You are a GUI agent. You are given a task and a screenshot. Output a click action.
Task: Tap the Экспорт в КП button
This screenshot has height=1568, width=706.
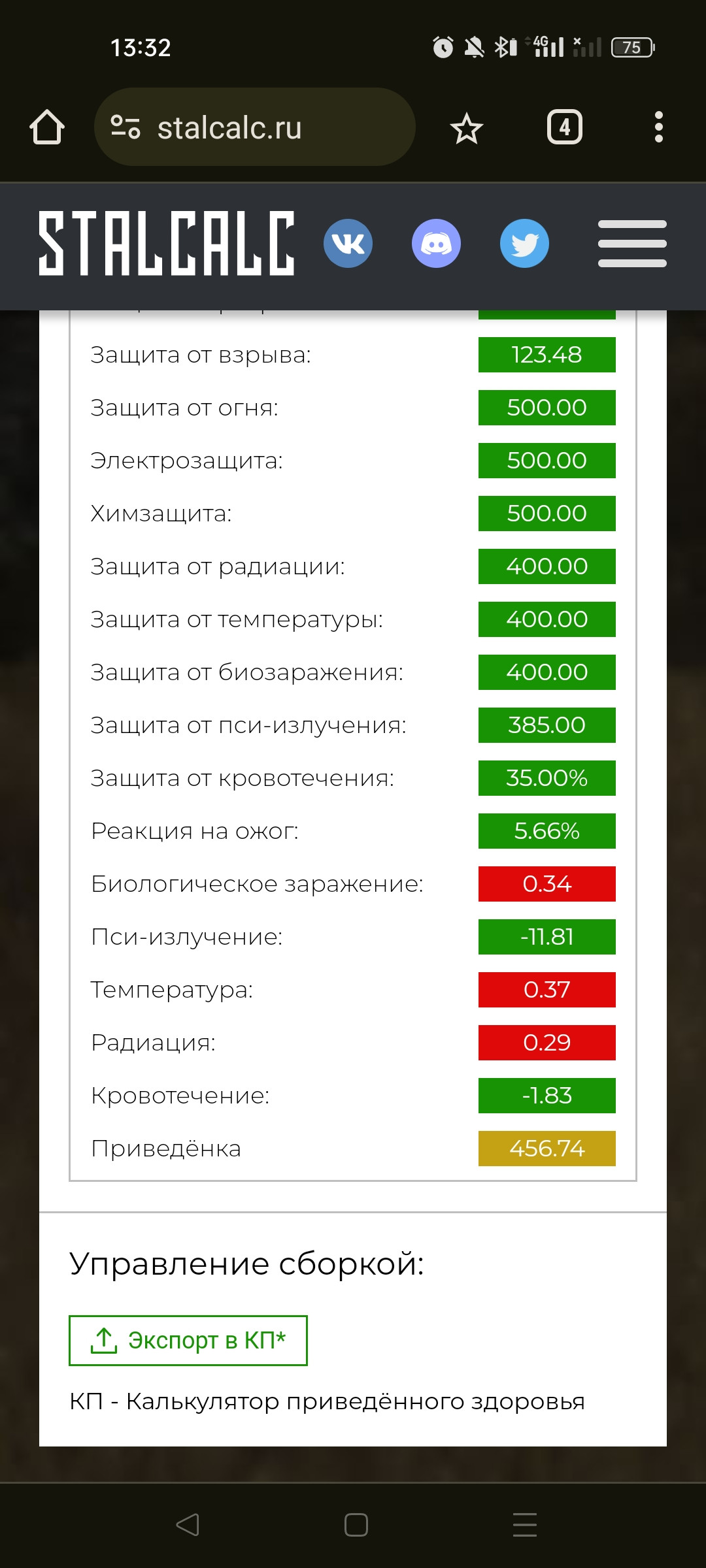(188, 1341)
